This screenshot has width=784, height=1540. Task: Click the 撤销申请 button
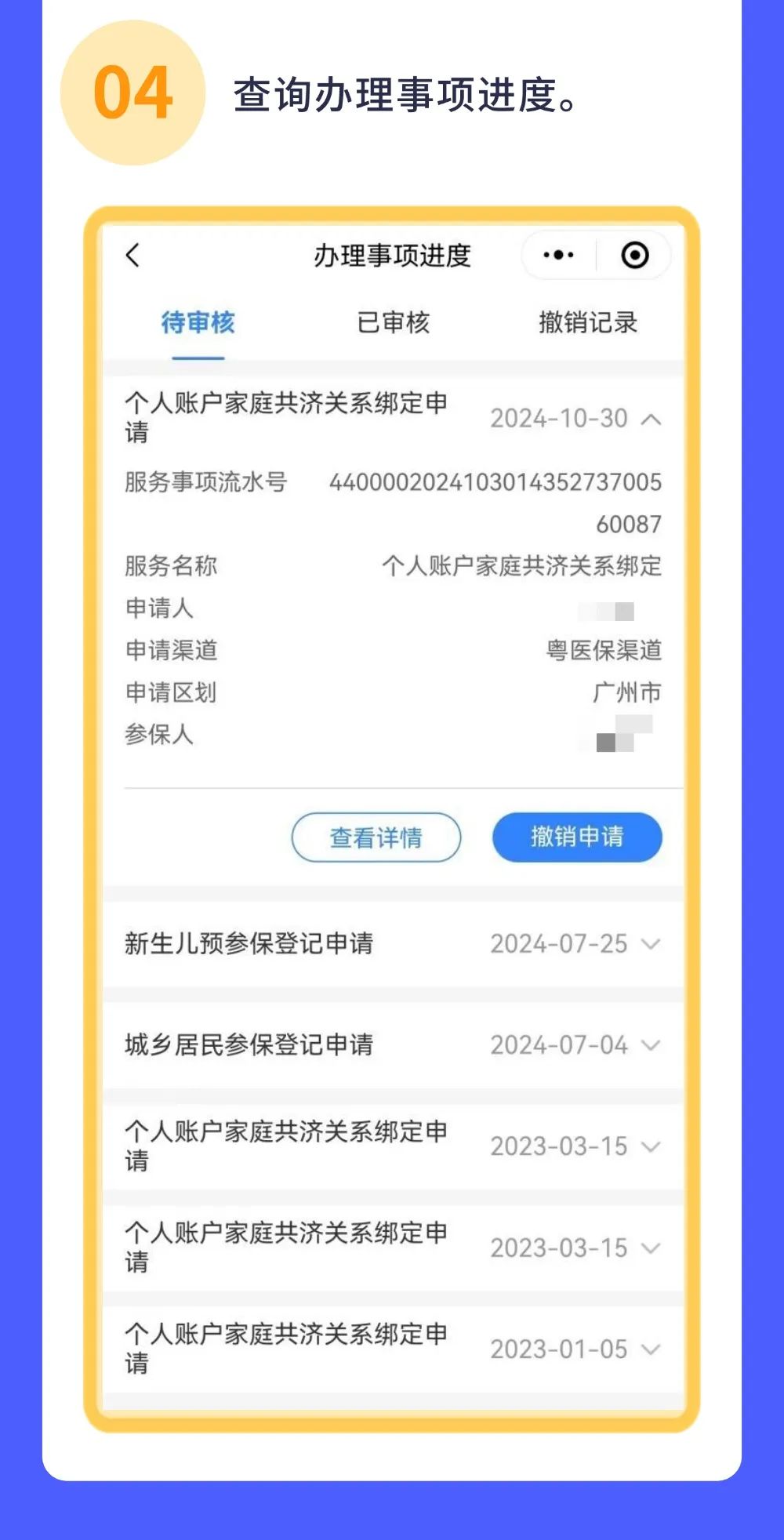point(577,837)
